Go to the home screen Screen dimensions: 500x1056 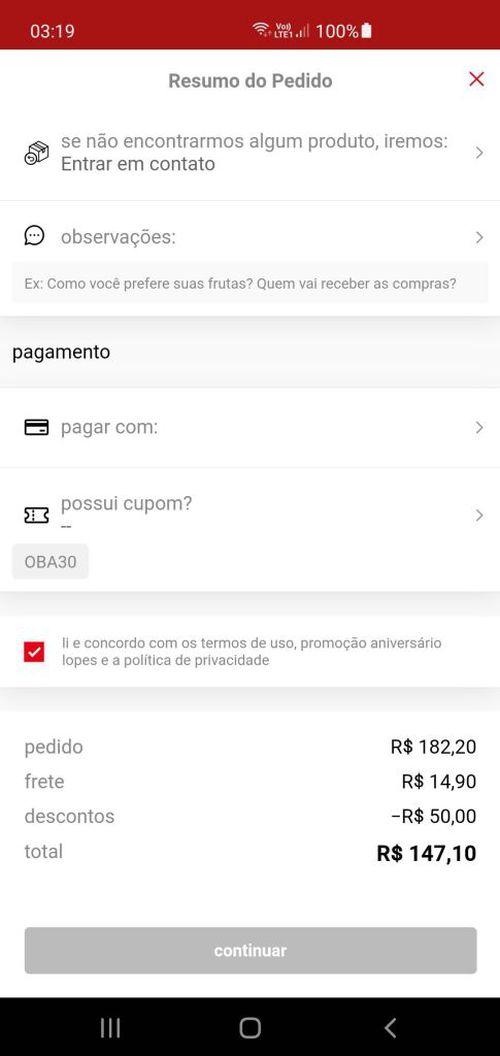(x=250, y=1028)
